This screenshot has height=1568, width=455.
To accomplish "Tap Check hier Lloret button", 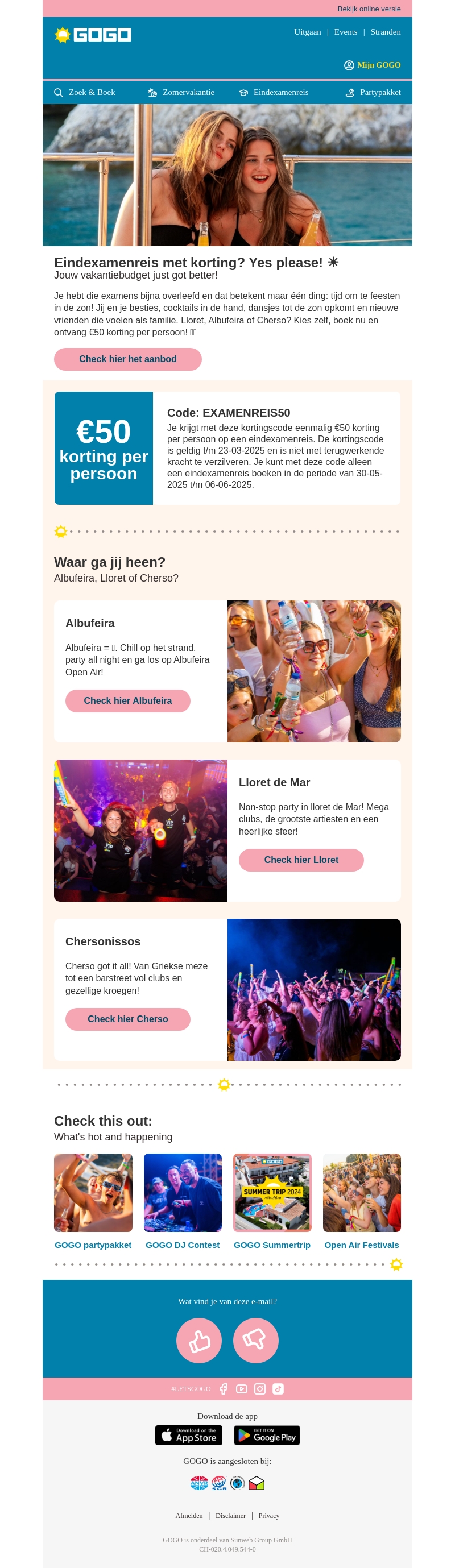I will [x=301, y=860].
